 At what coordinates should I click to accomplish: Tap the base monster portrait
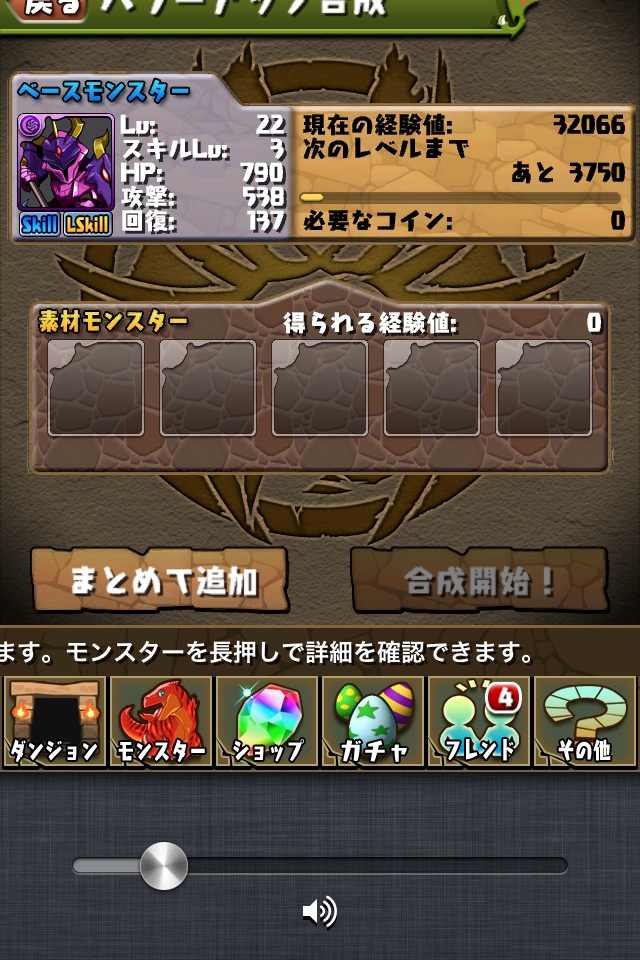(66, 163)
